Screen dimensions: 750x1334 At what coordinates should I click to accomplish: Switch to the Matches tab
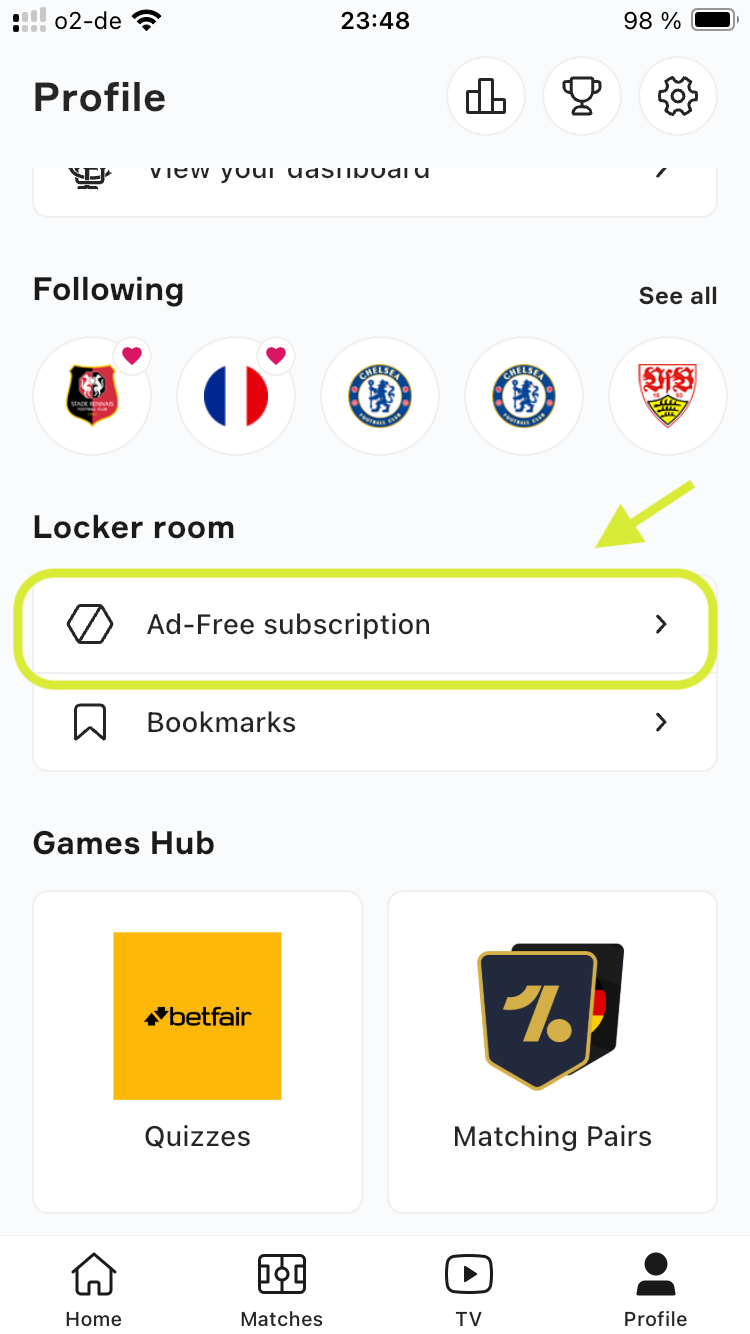coord(281,1288)
